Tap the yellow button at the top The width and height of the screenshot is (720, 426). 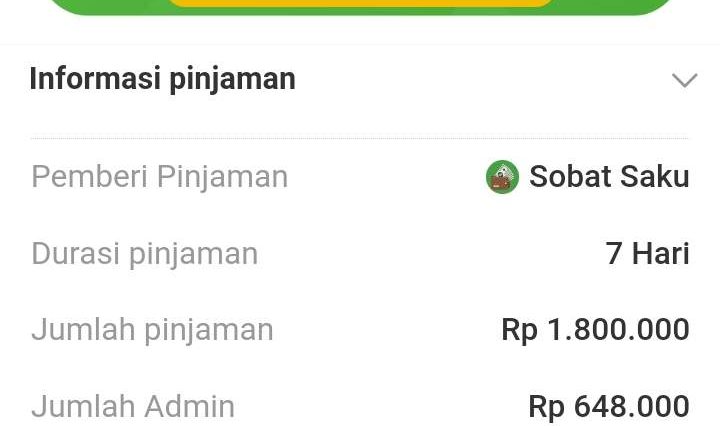360,3
